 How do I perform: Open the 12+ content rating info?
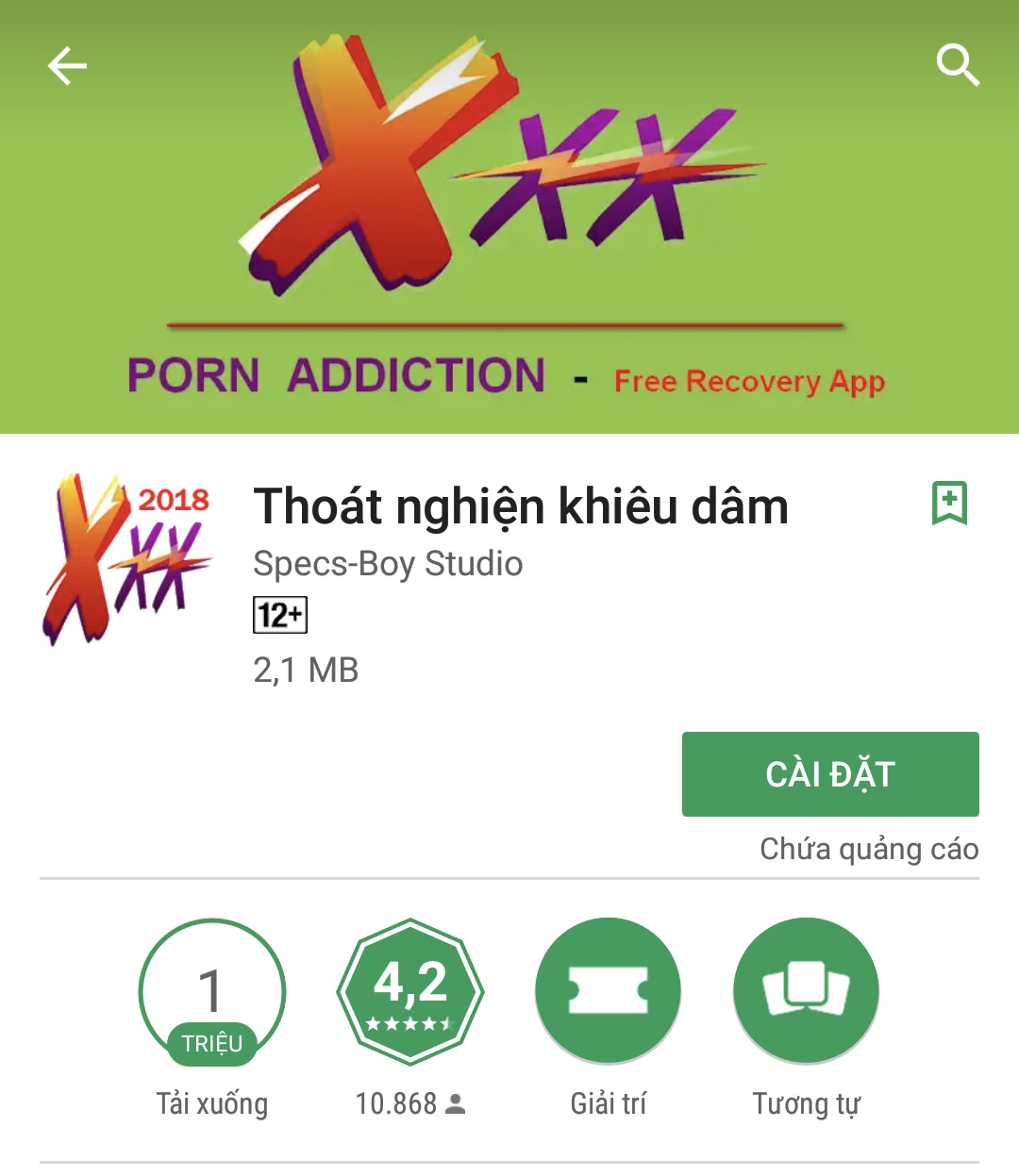pos(280,615)
